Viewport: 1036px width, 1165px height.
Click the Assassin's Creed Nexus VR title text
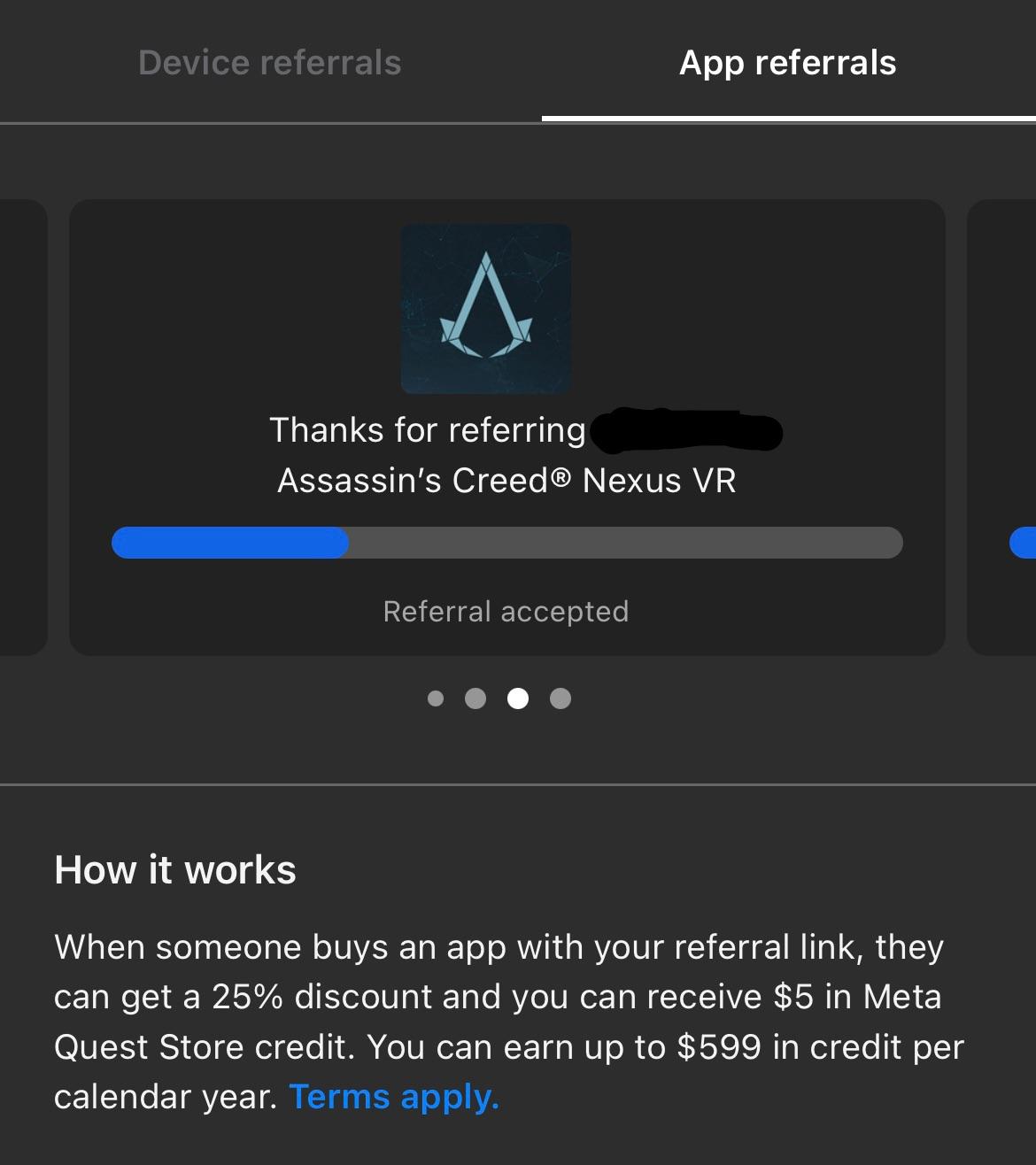point(506,479)
